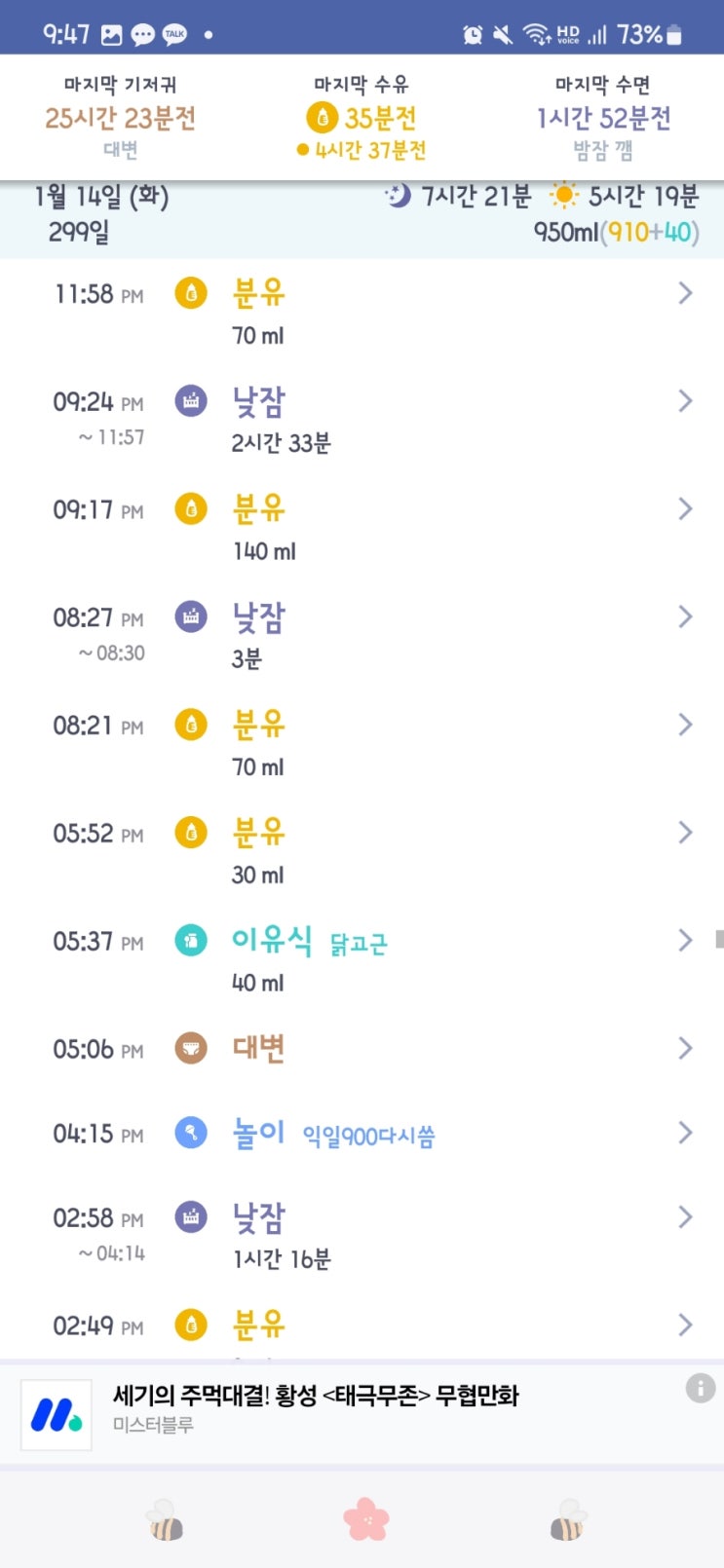Tap the left bee icon
This screenshot has width=724, height=1568.
tap(165, 1519)
